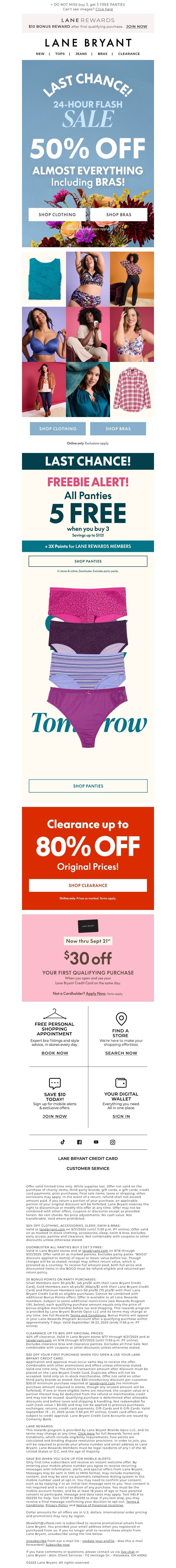Tap the 'Click here' view images link
Viewport: 176px width, 1568px height.
(x=104, y=9)
